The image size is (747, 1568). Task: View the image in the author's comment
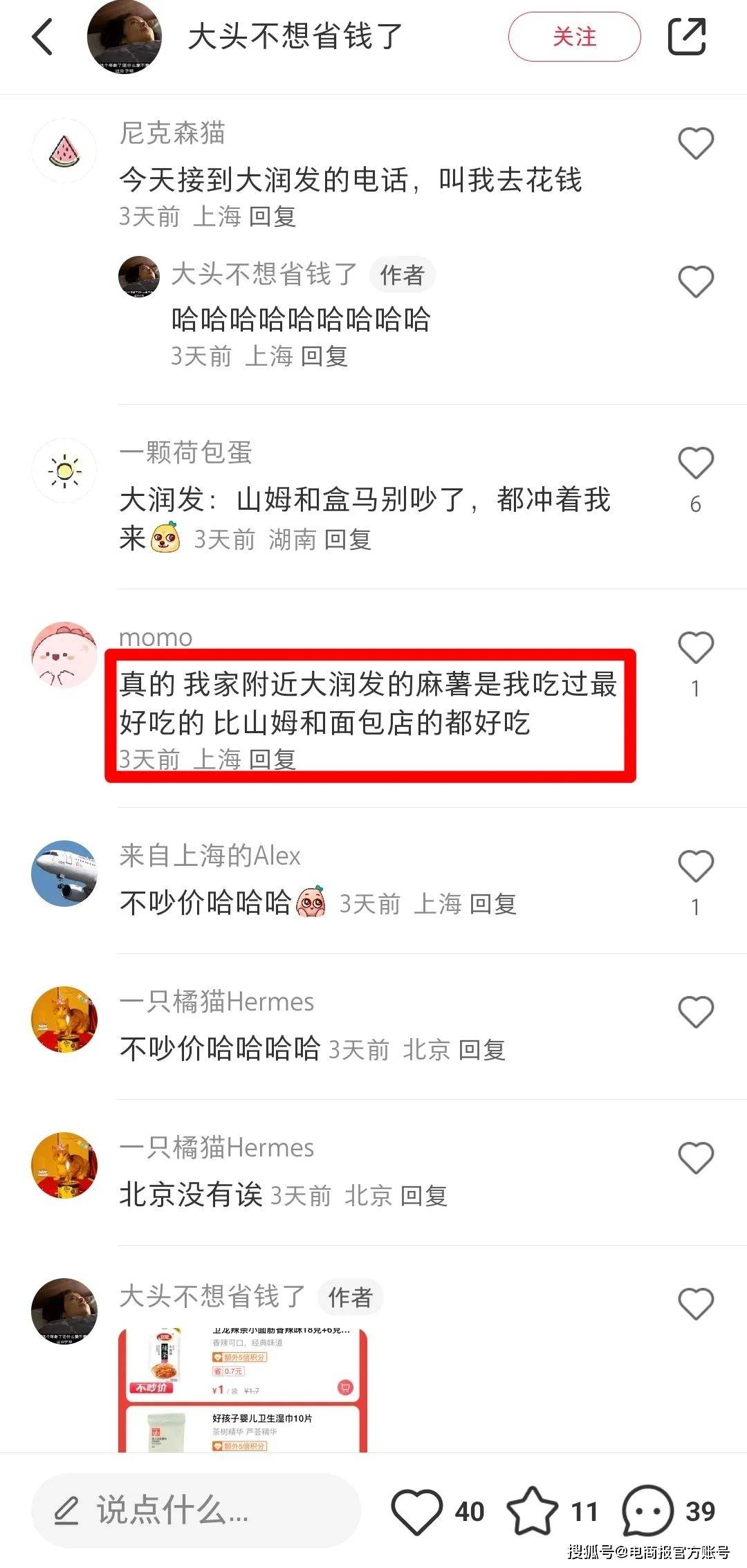tap(243, 1390)
